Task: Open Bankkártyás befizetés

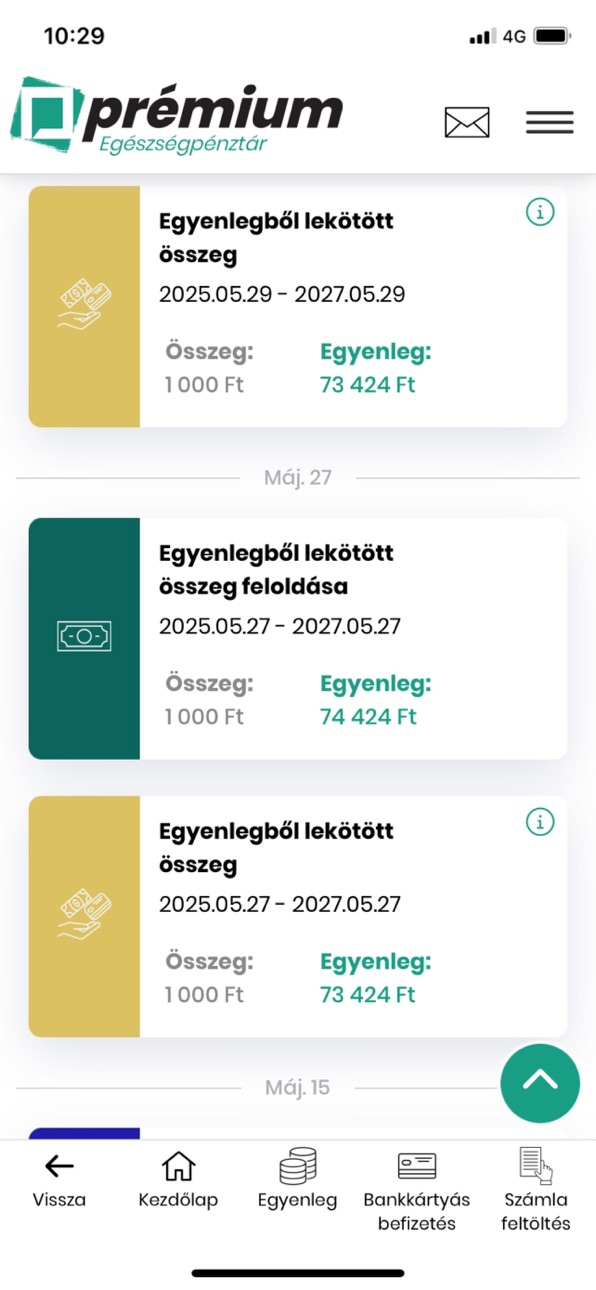Action: (417, 1192)
